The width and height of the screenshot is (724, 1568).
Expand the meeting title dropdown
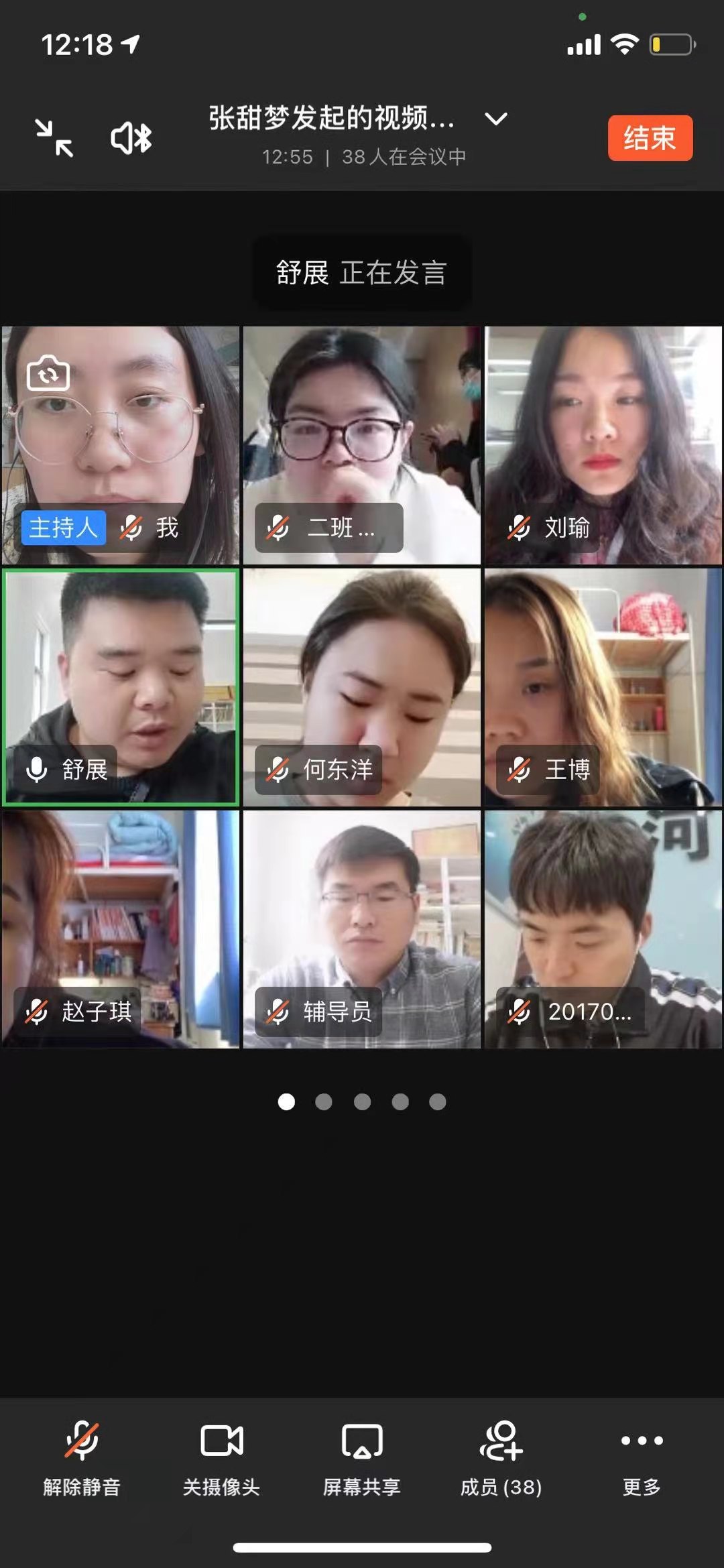click(x=495, y=119)
